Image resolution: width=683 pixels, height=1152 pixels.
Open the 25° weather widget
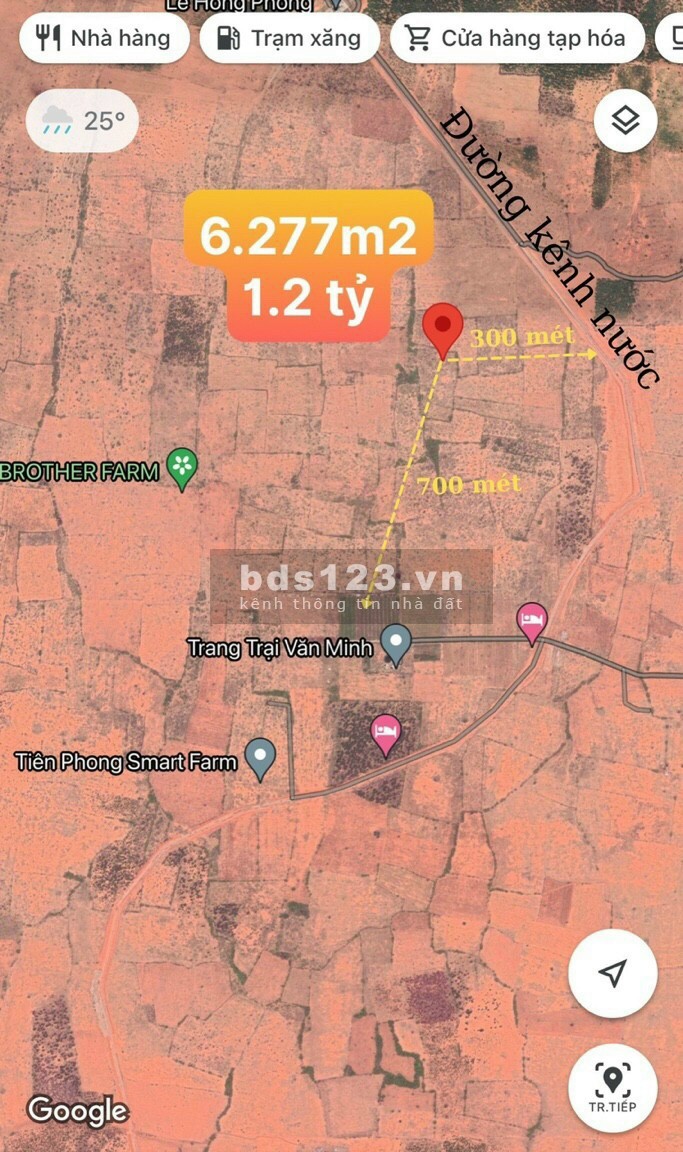click(x=82, y=122)
